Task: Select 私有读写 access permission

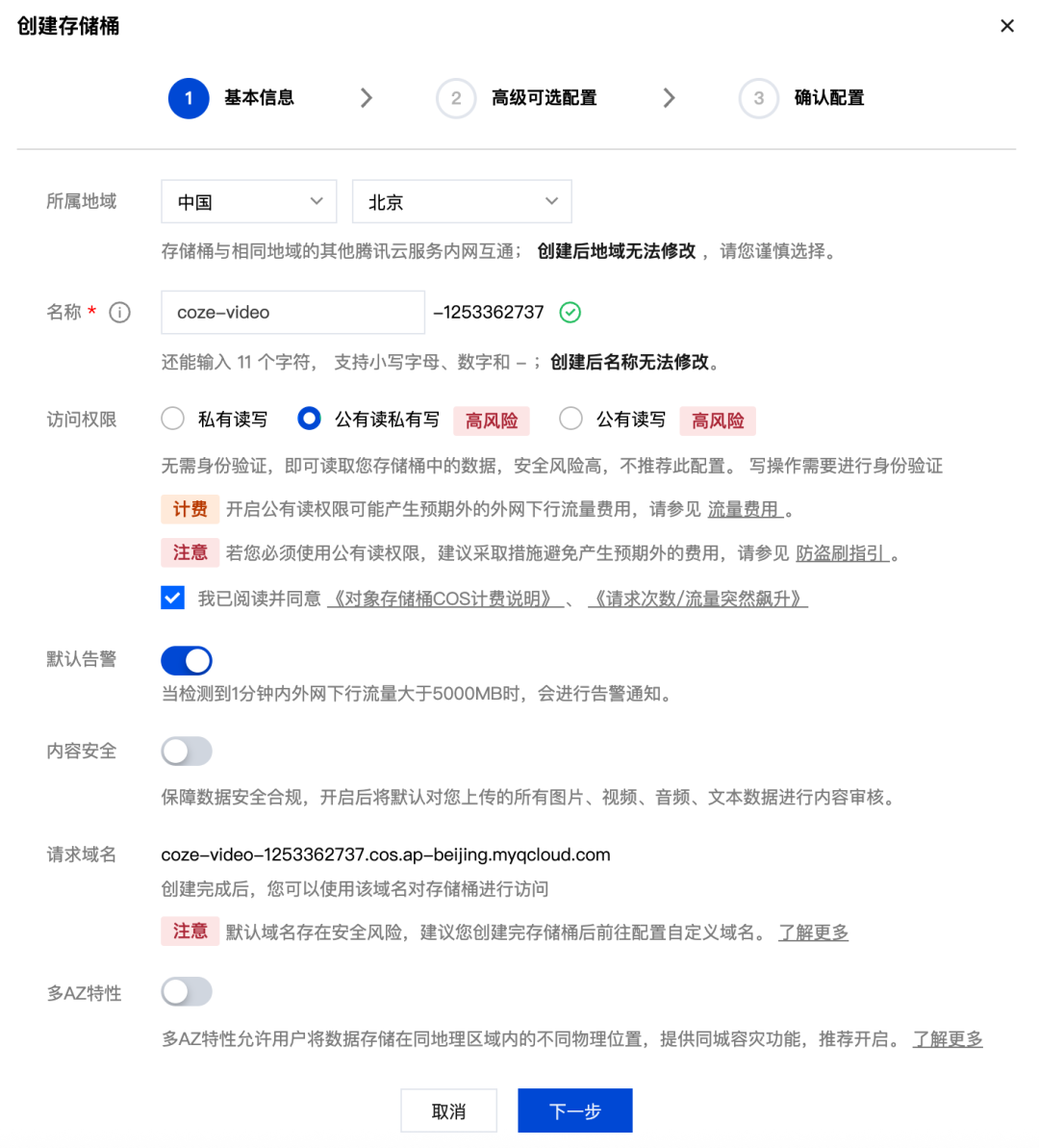Action: [173, 419]
